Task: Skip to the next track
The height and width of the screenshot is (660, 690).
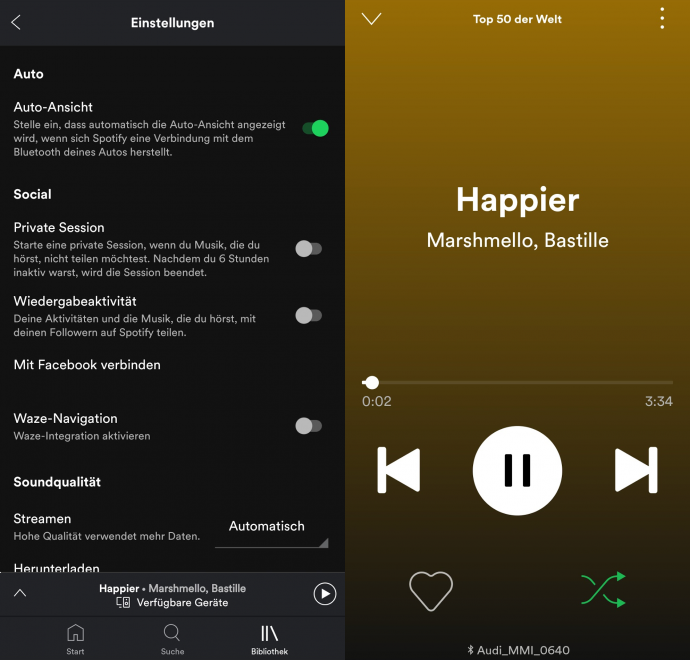Action: (635, 469)
